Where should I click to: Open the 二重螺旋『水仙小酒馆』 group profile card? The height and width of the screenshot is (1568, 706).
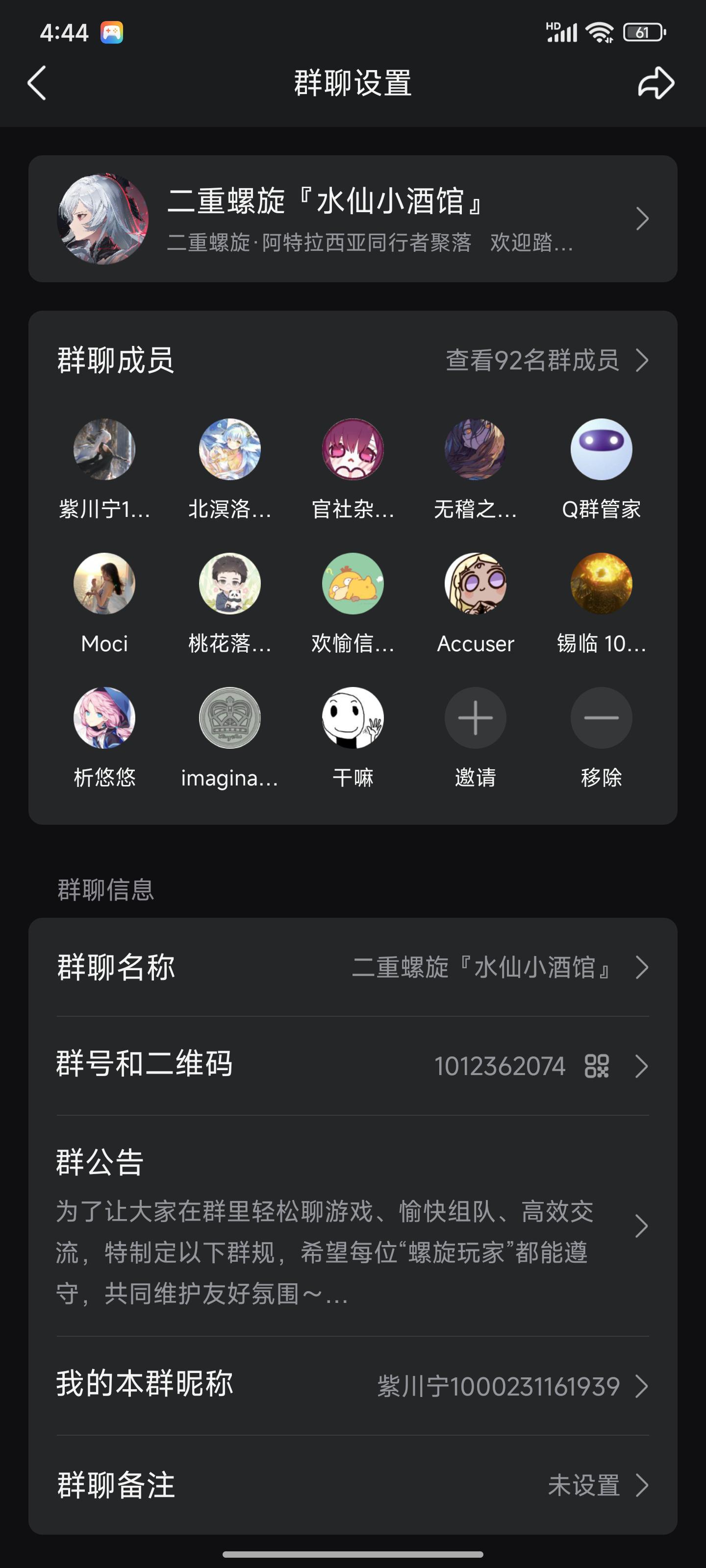coord(353,219)
